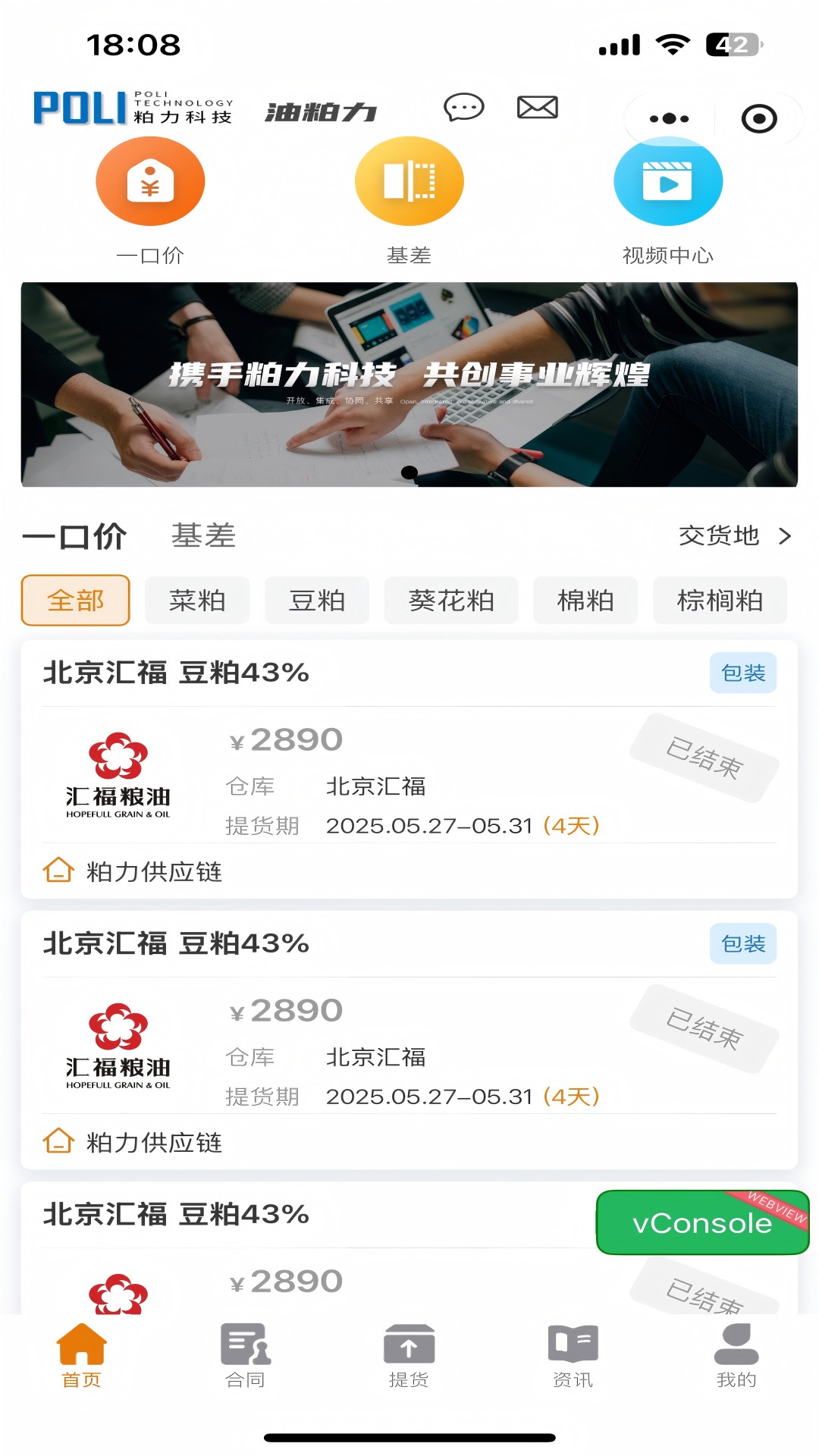This screenshot has height=1456, width=819.
Task: Switch to the 基差 tab
Action: pyautogui.click(x=203, y=537)
